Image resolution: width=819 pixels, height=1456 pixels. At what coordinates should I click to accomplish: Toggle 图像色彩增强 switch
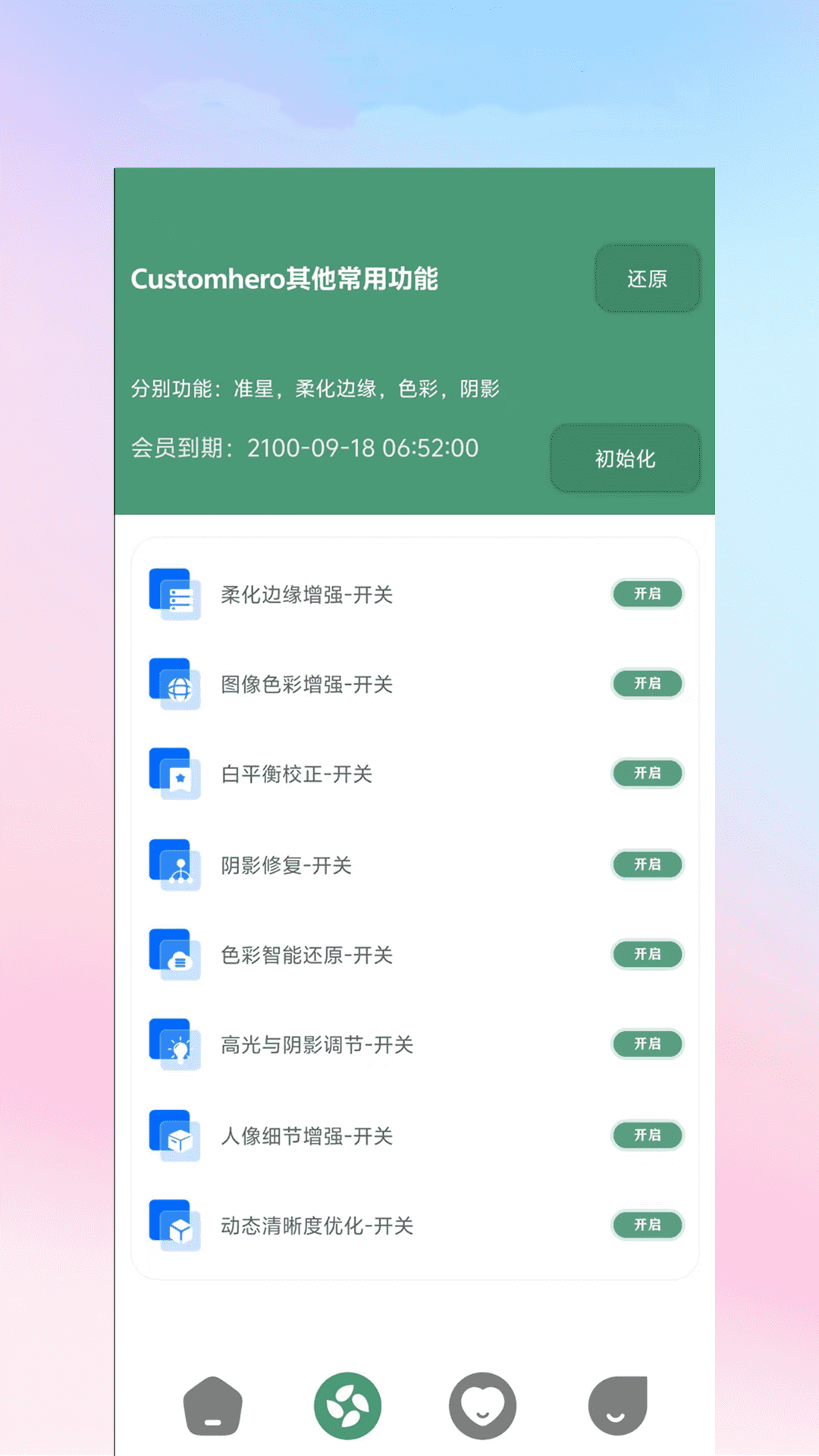tap(648, 683)
